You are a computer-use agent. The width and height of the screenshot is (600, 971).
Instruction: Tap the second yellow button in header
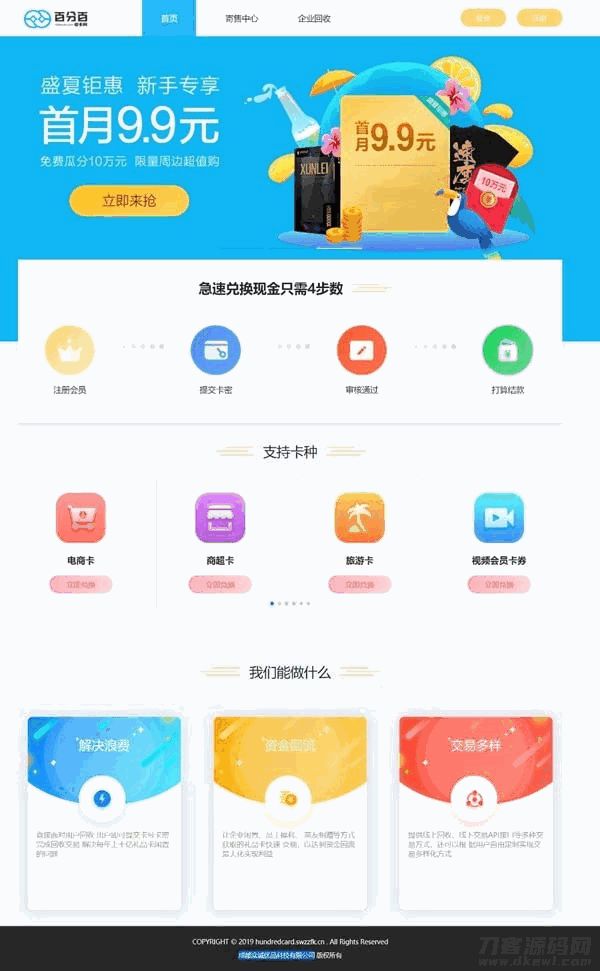(x=539, y=18)
